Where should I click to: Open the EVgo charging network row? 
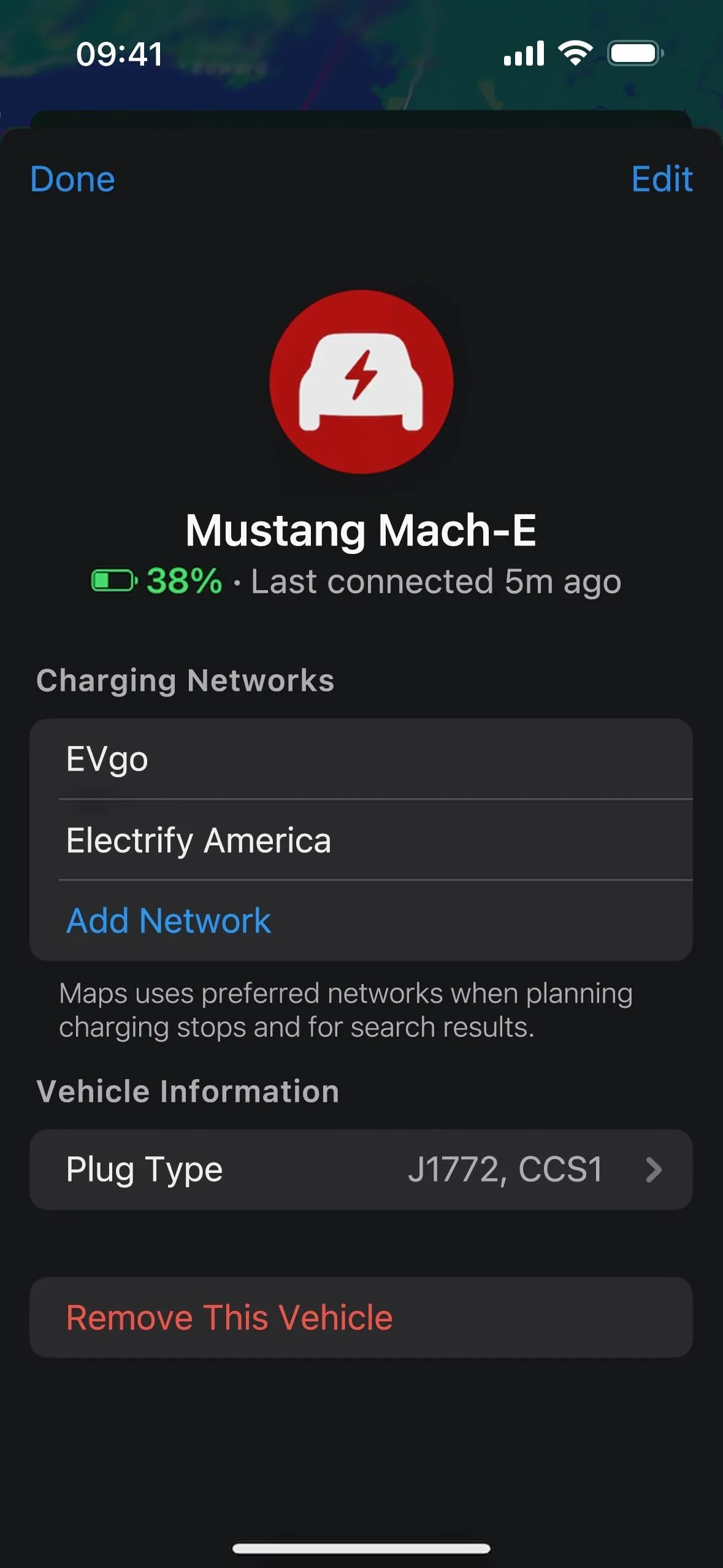pyautogui.click(x=361, y=759)
